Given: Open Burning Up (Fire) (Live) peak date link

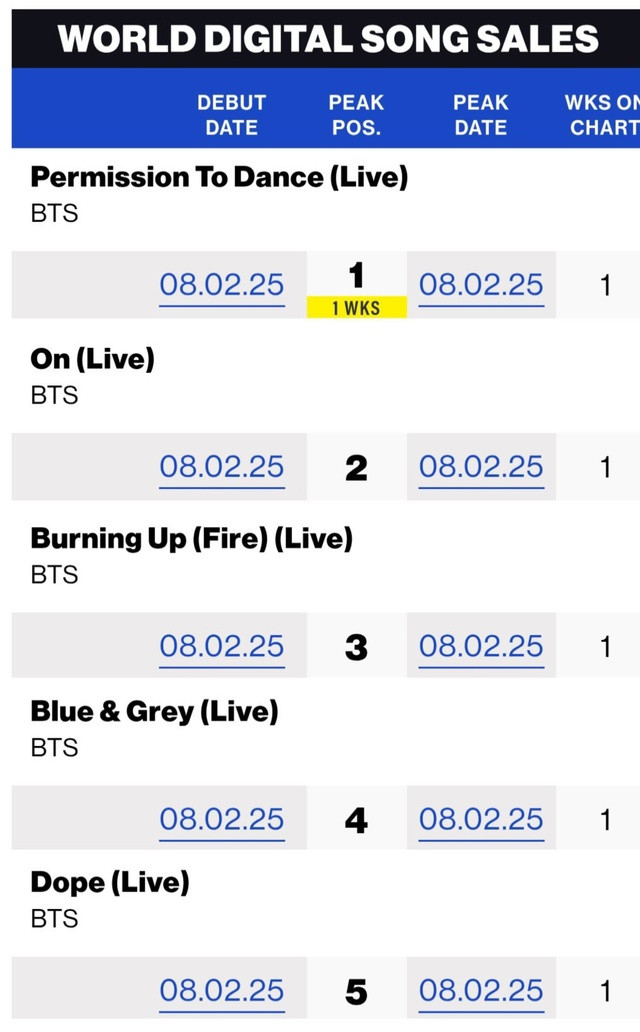Looking at the screenshot, I should point(481,646).
